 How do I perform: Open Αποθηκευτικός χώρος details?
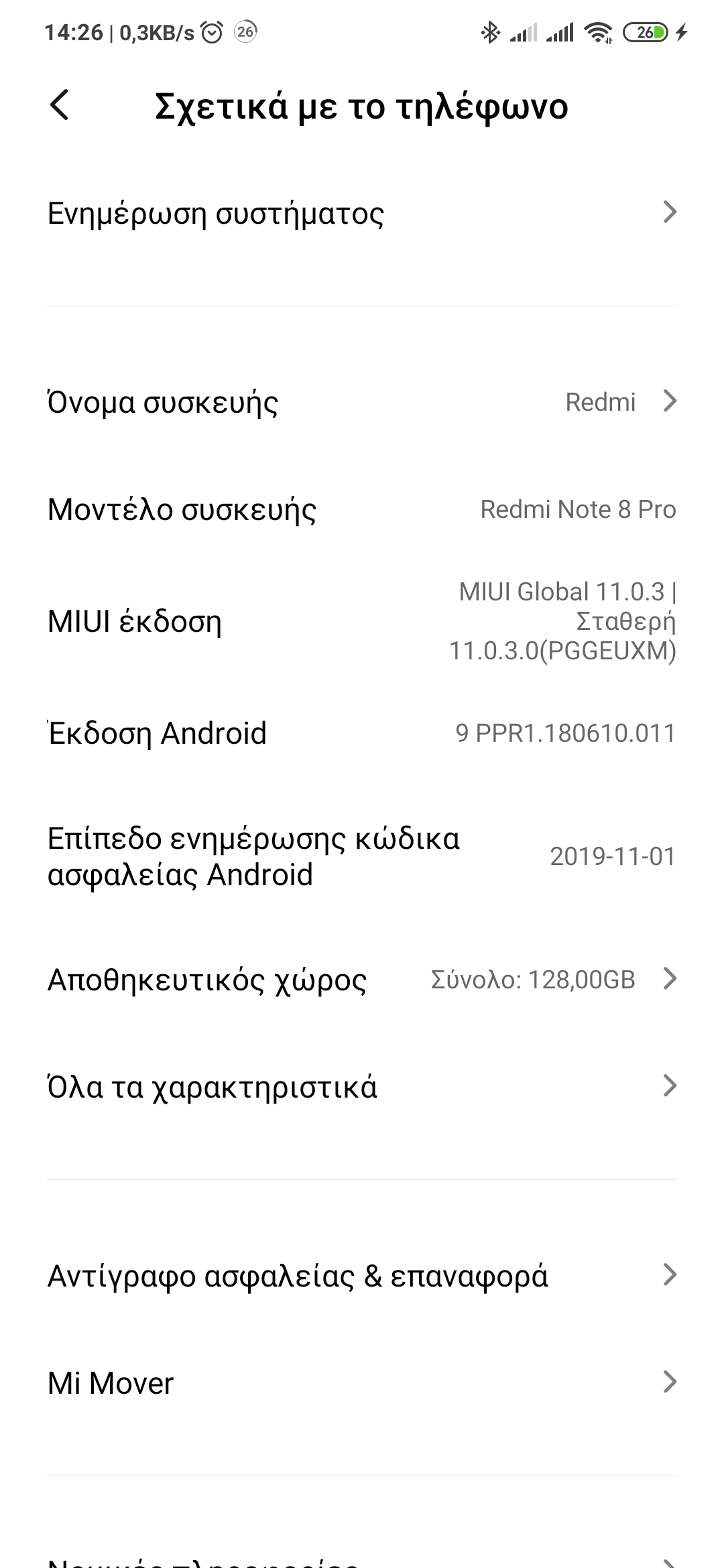click(362, 980)
